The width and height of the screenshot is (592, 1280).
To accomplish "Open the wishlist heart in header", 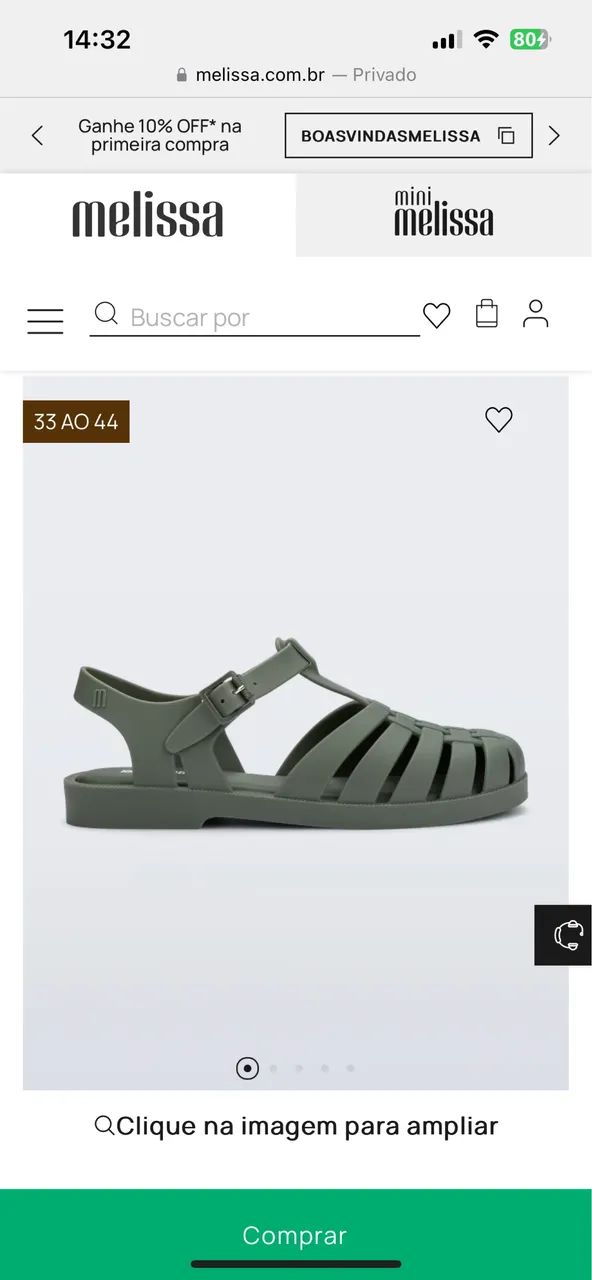I will click(437, 316).
